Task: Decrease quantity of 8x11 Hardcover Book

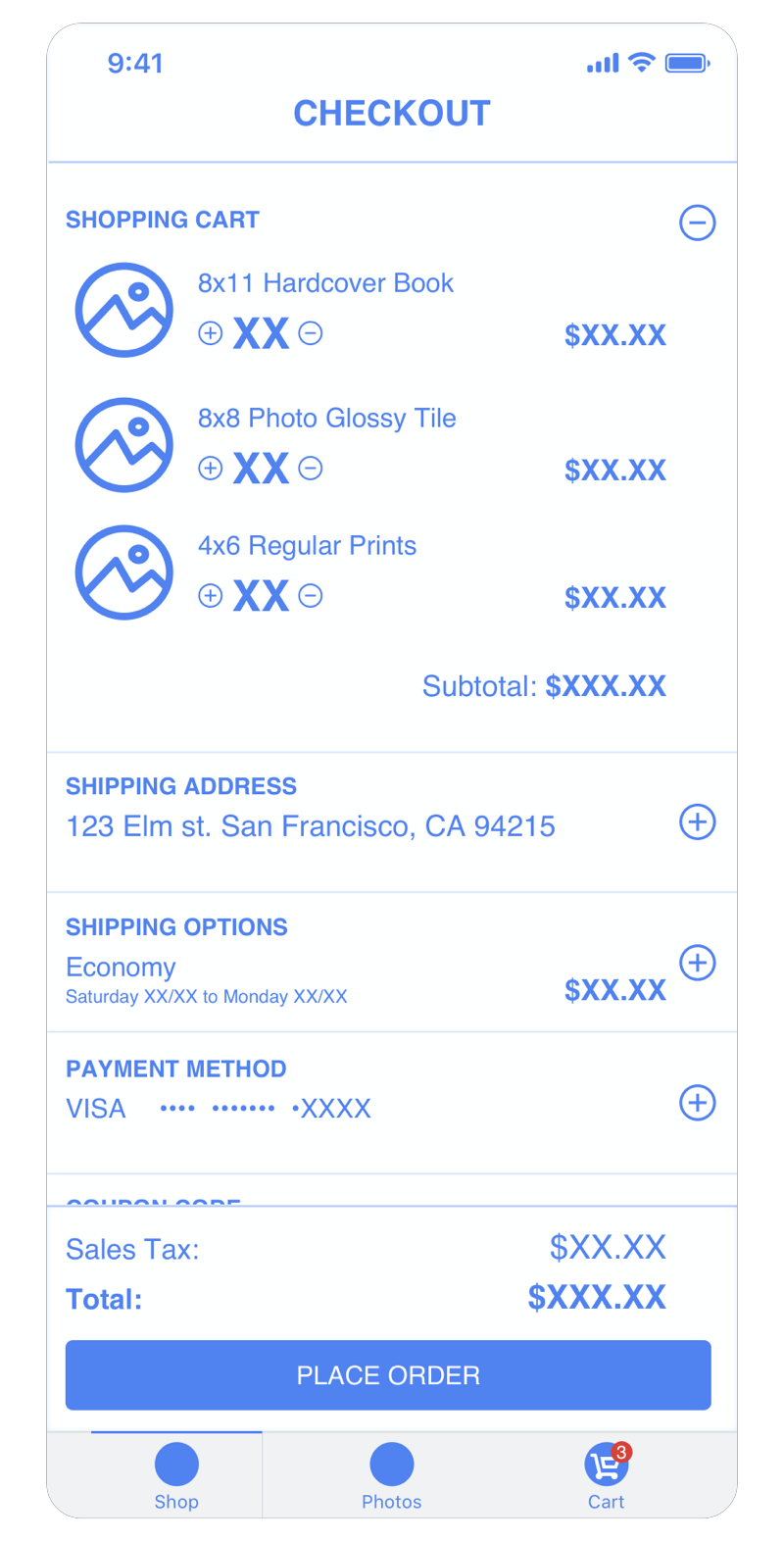Action: click(311, 333)
